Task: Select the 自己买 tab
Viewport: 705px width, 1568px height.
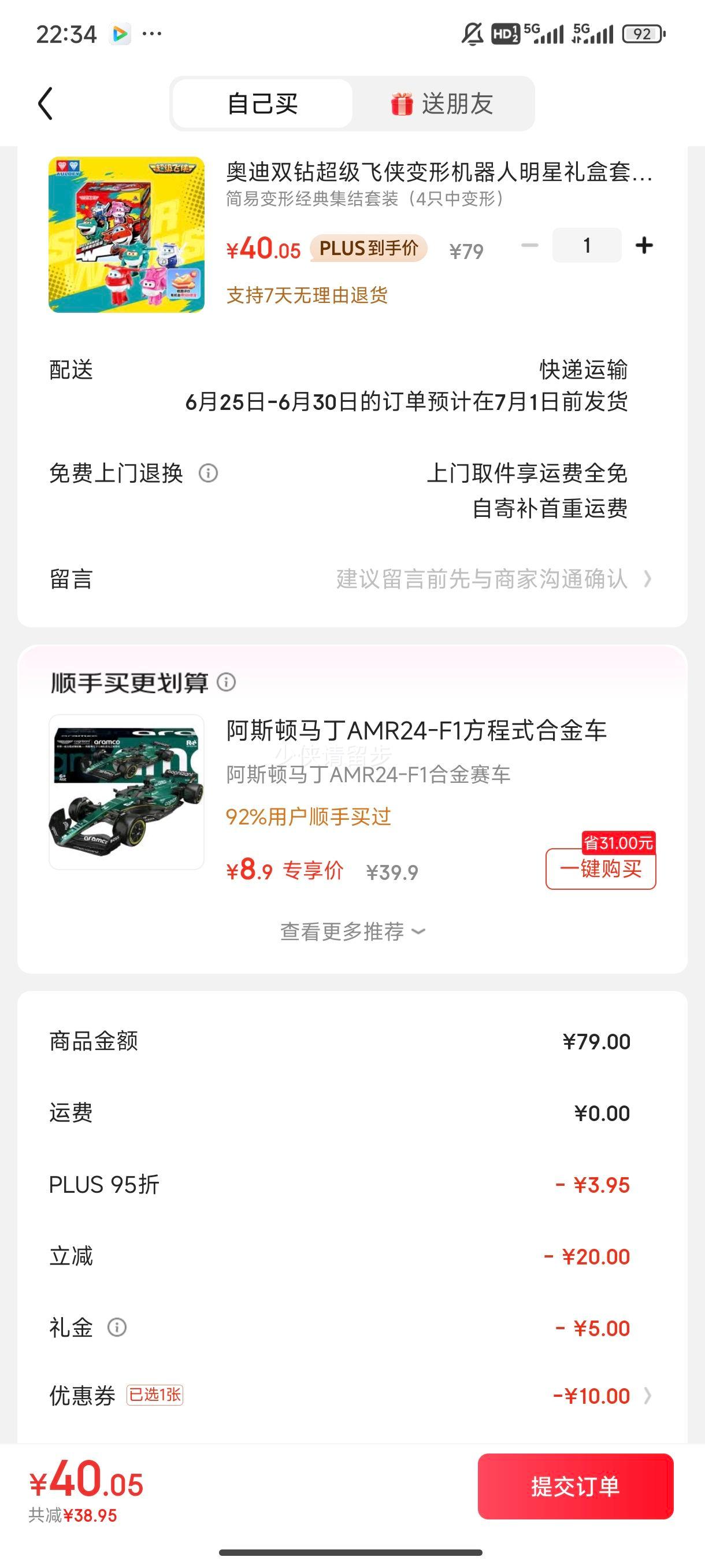Action: tap(263, 103)
